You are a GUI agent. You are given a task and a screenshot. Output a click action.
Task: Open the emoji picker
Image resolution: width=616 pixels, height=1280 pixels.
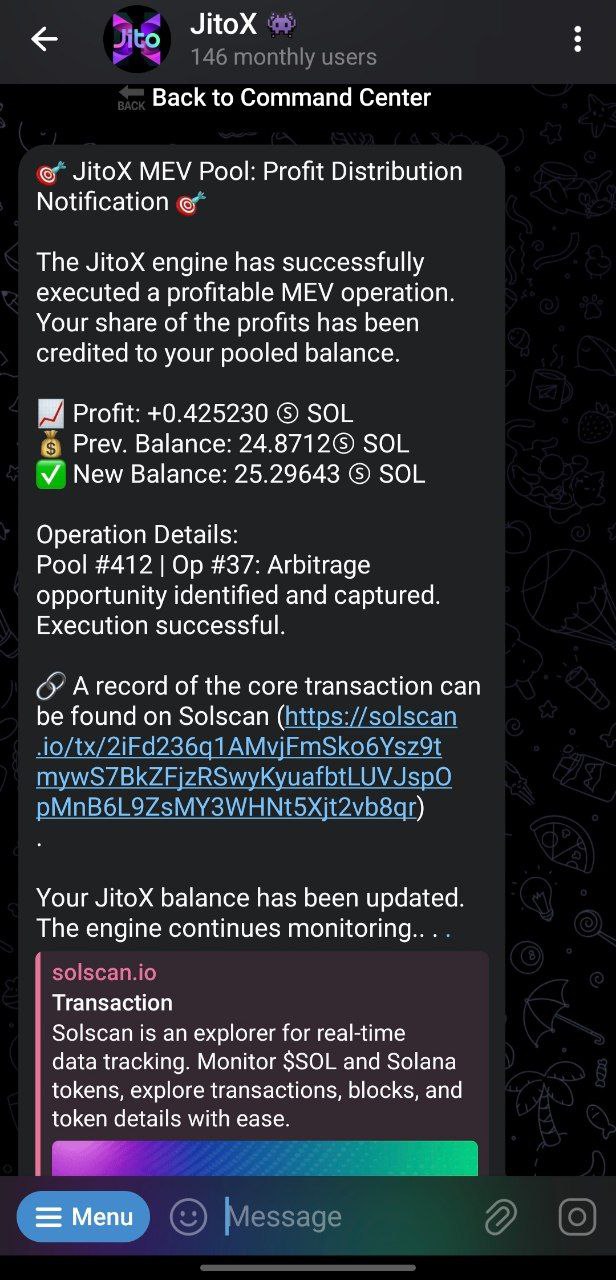click(x=188, y=1217)
